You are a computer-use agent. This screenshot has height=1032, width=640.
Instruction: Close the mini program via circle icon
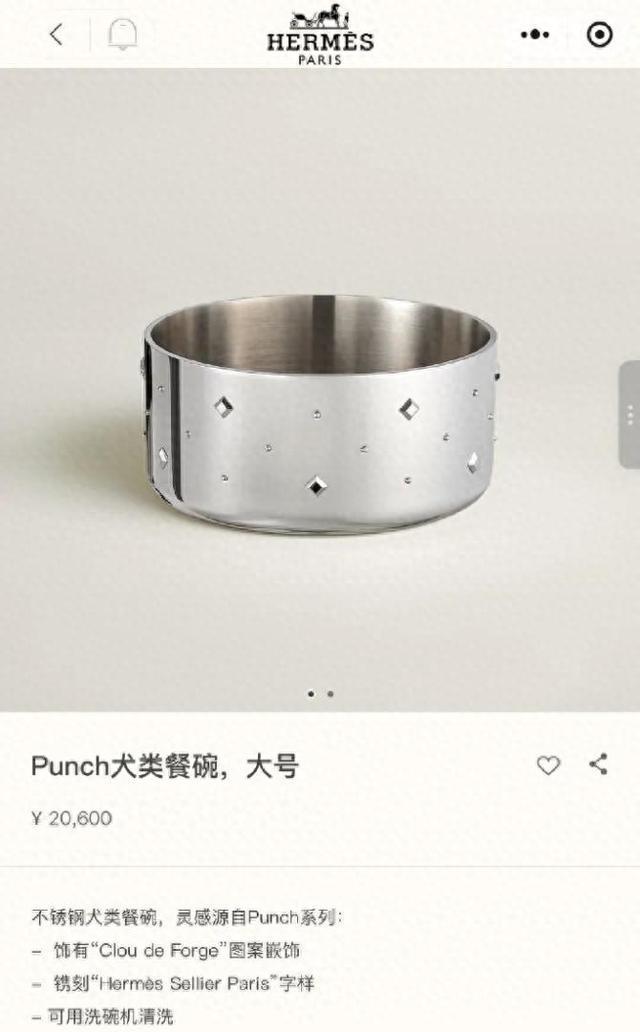point(599,34)
